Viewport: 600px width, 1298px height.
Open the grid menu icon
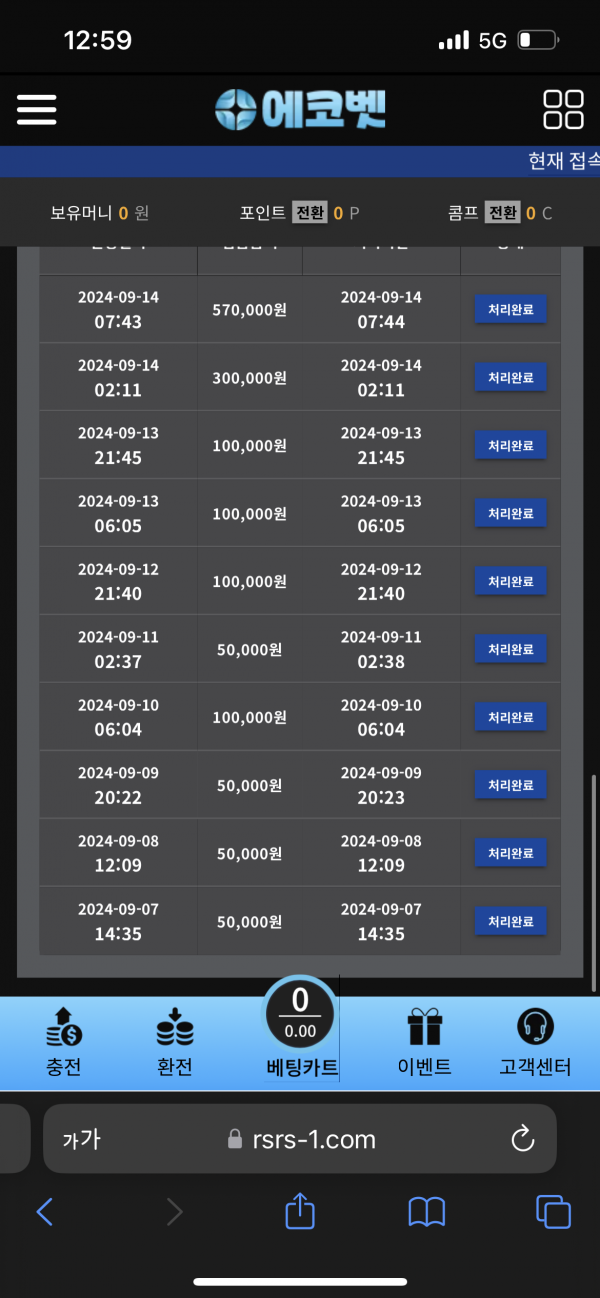click(x=563, y=109)
